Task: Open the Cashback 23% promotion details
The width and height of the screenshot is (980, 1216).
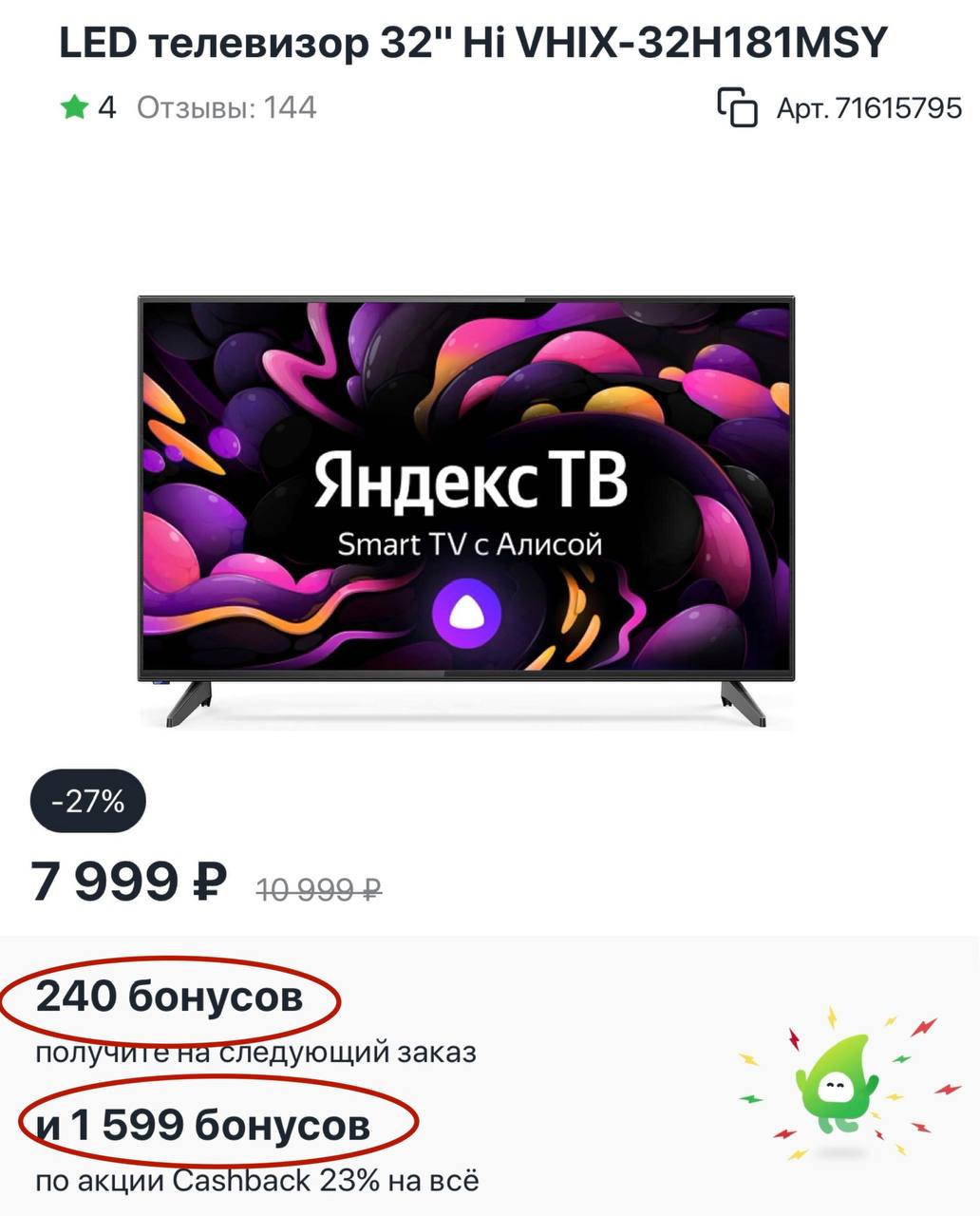Action: click(x=259, y=1180)
